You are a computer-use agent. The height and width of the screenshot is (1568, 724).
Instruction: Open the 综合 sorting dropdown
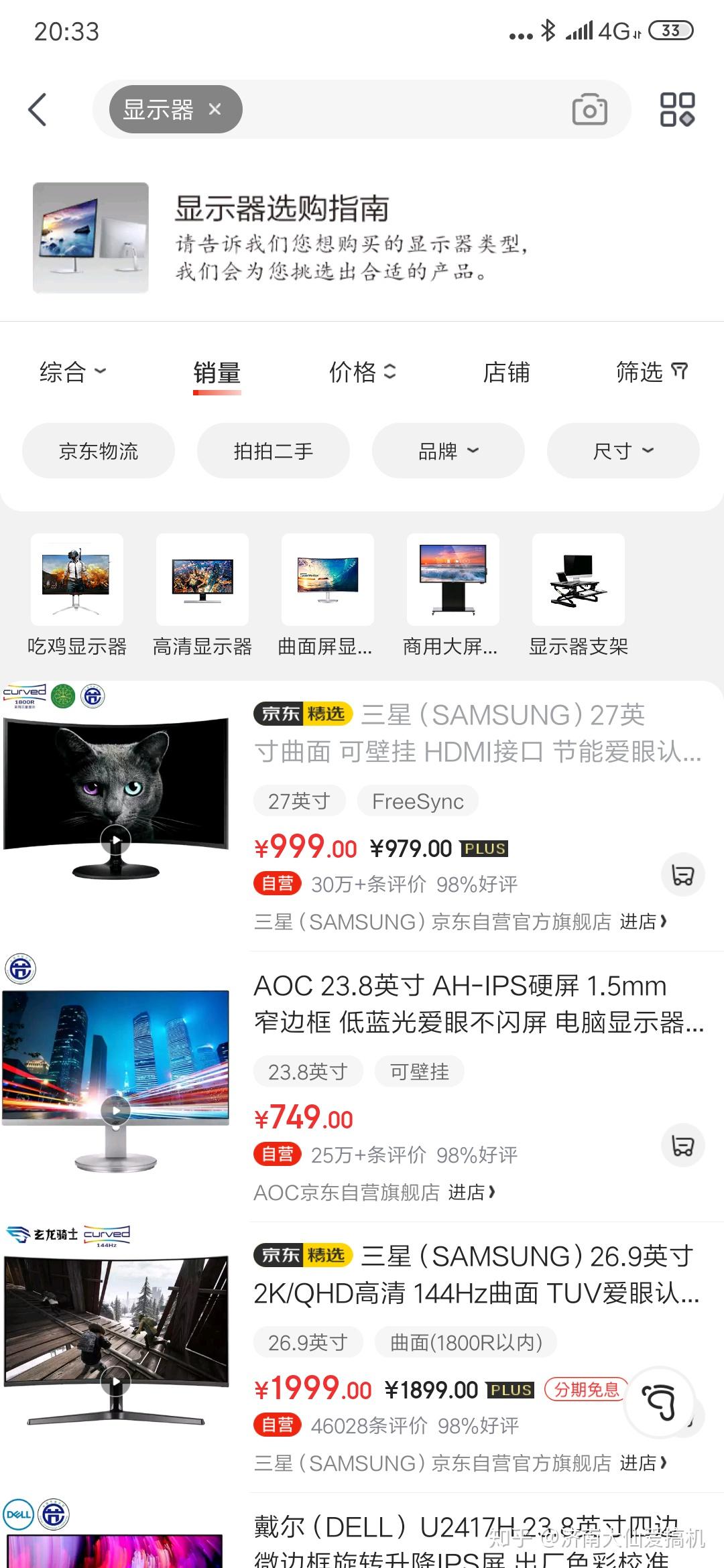point(74,373)
